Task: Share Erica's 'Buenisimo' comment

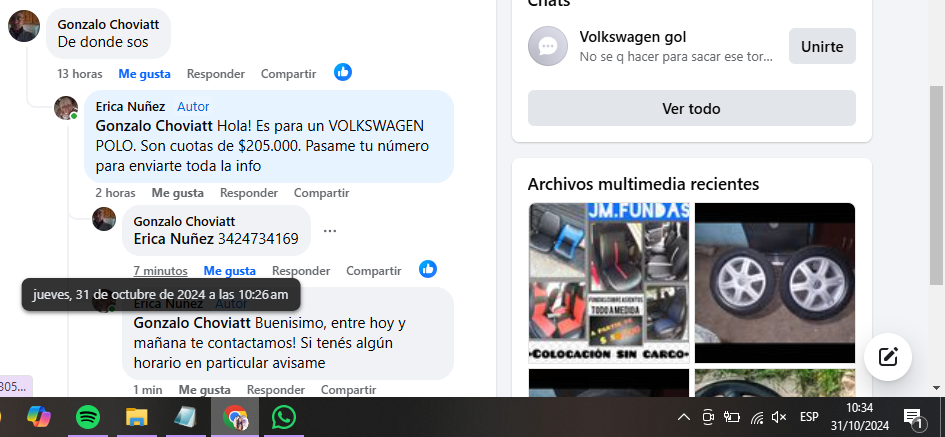Action: click(x=349, y=389)
